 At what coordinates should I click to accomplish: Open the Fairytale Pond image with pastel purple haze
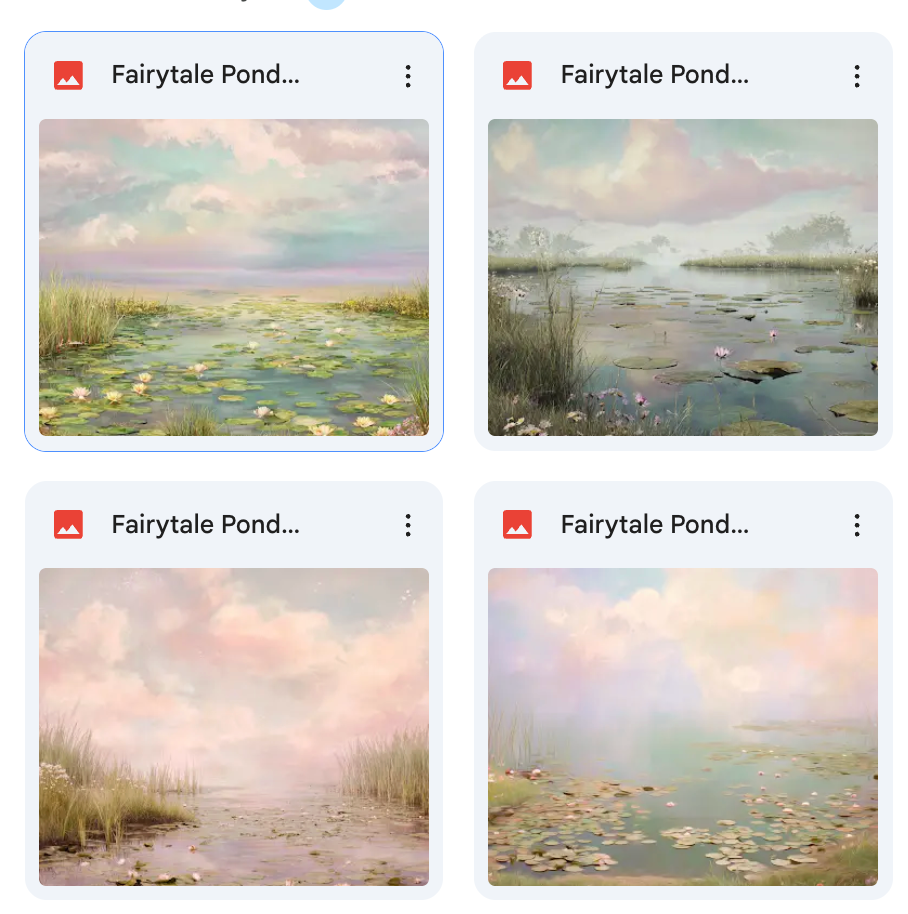click(683, 726)
